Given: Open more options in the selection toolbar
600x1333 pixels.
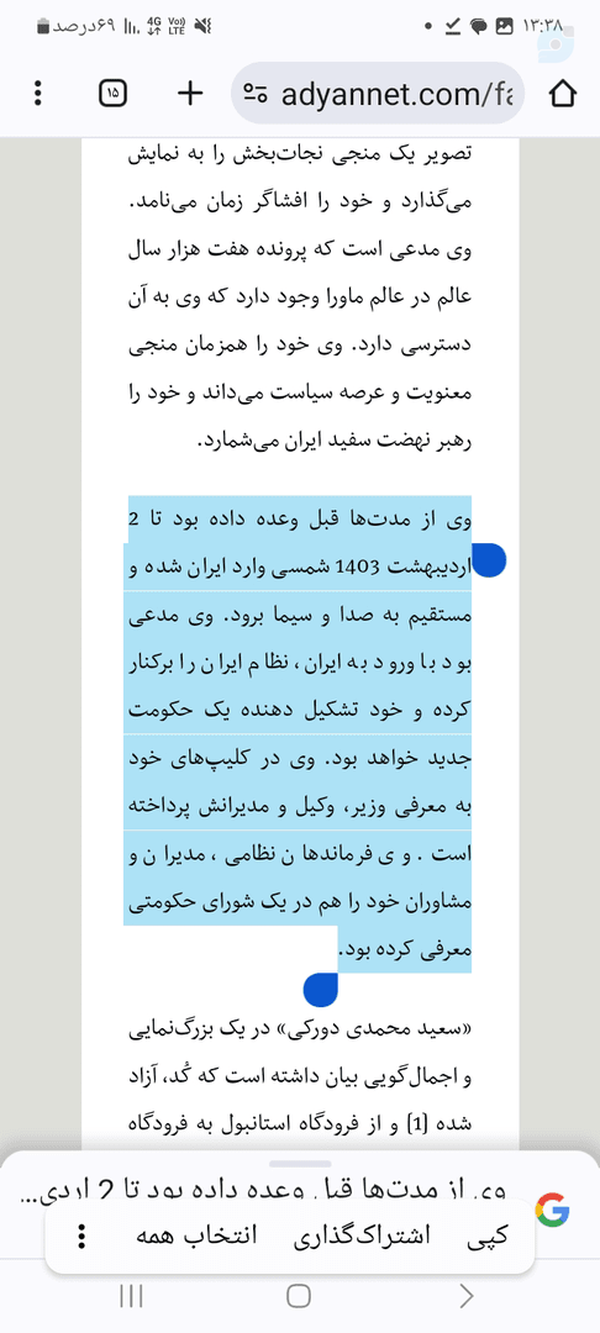Looking at the screenshot, I should (82, 1236).
